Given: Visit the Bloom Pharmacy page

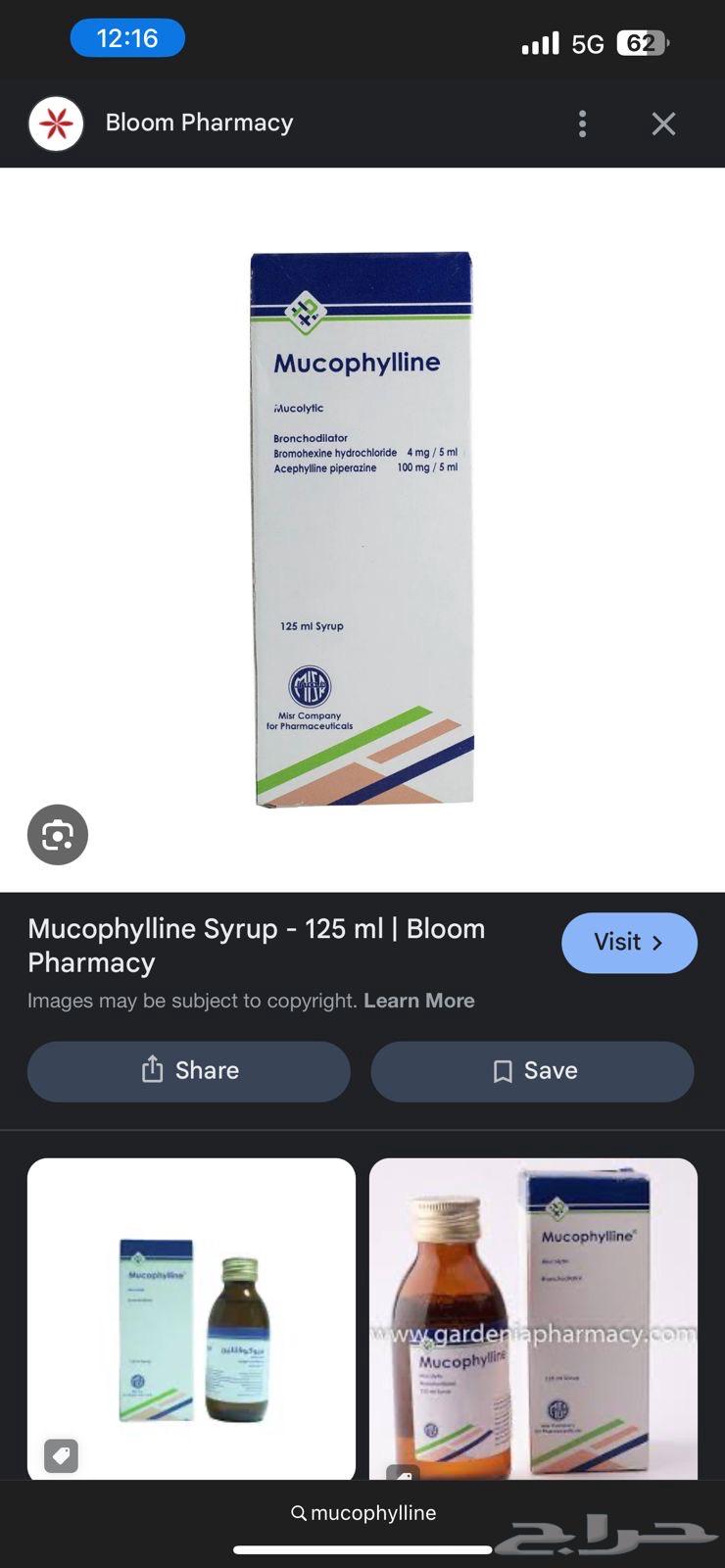Looking at the screenshot, I should click(629, 943).
